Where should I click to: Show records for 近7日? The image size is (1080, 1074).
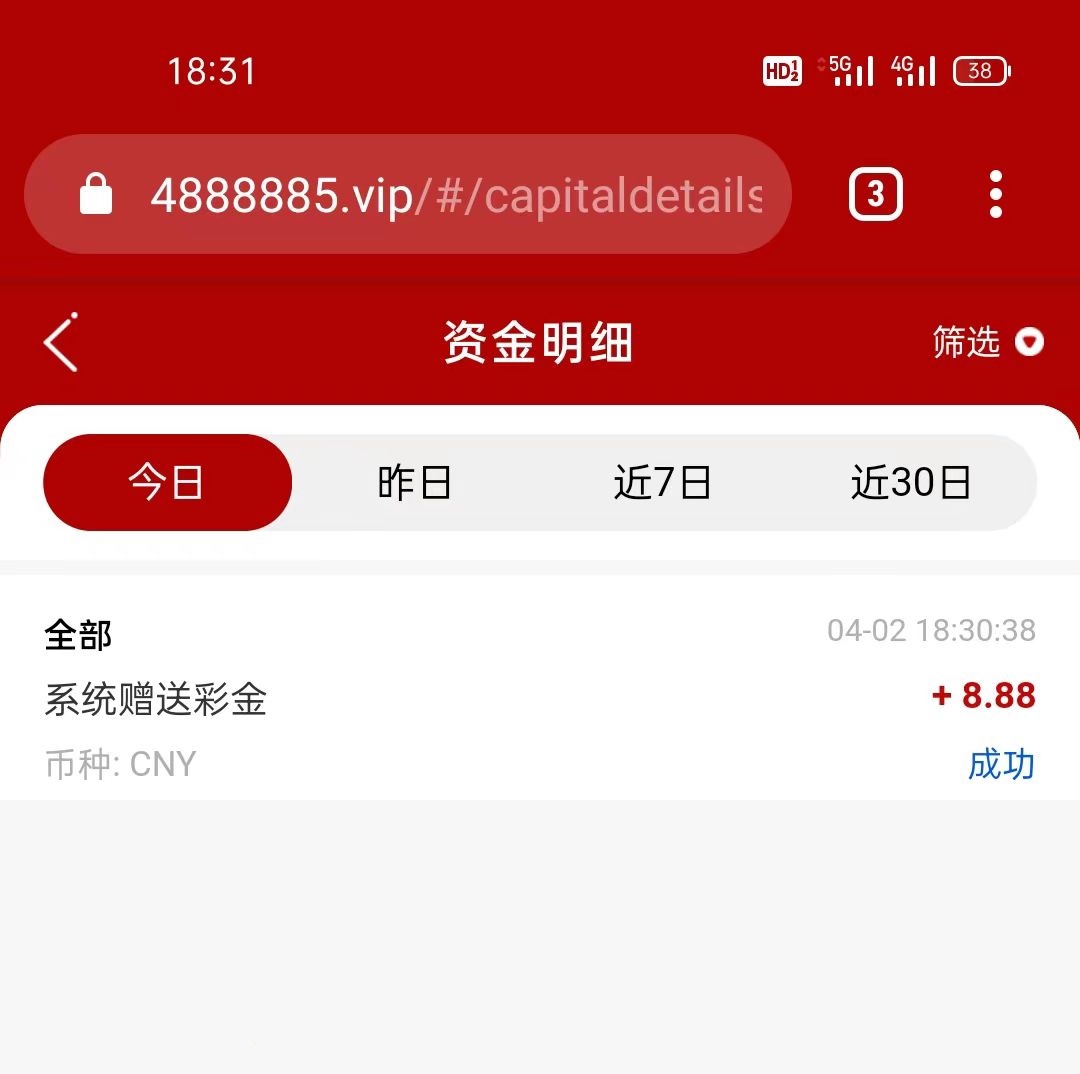[x=662, y=483]
